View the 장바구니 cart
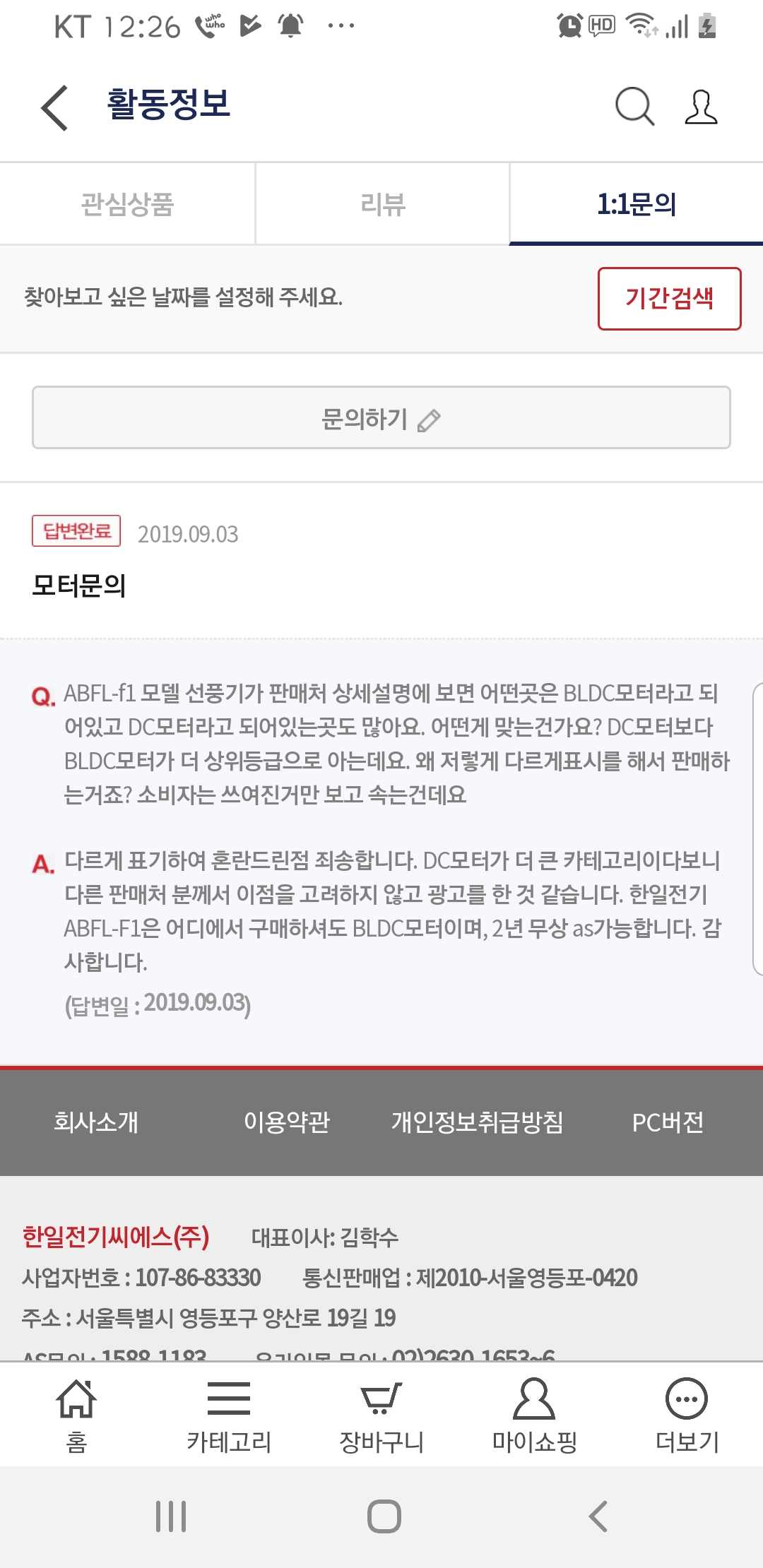763x1568 pixels. pos(381,1414)
